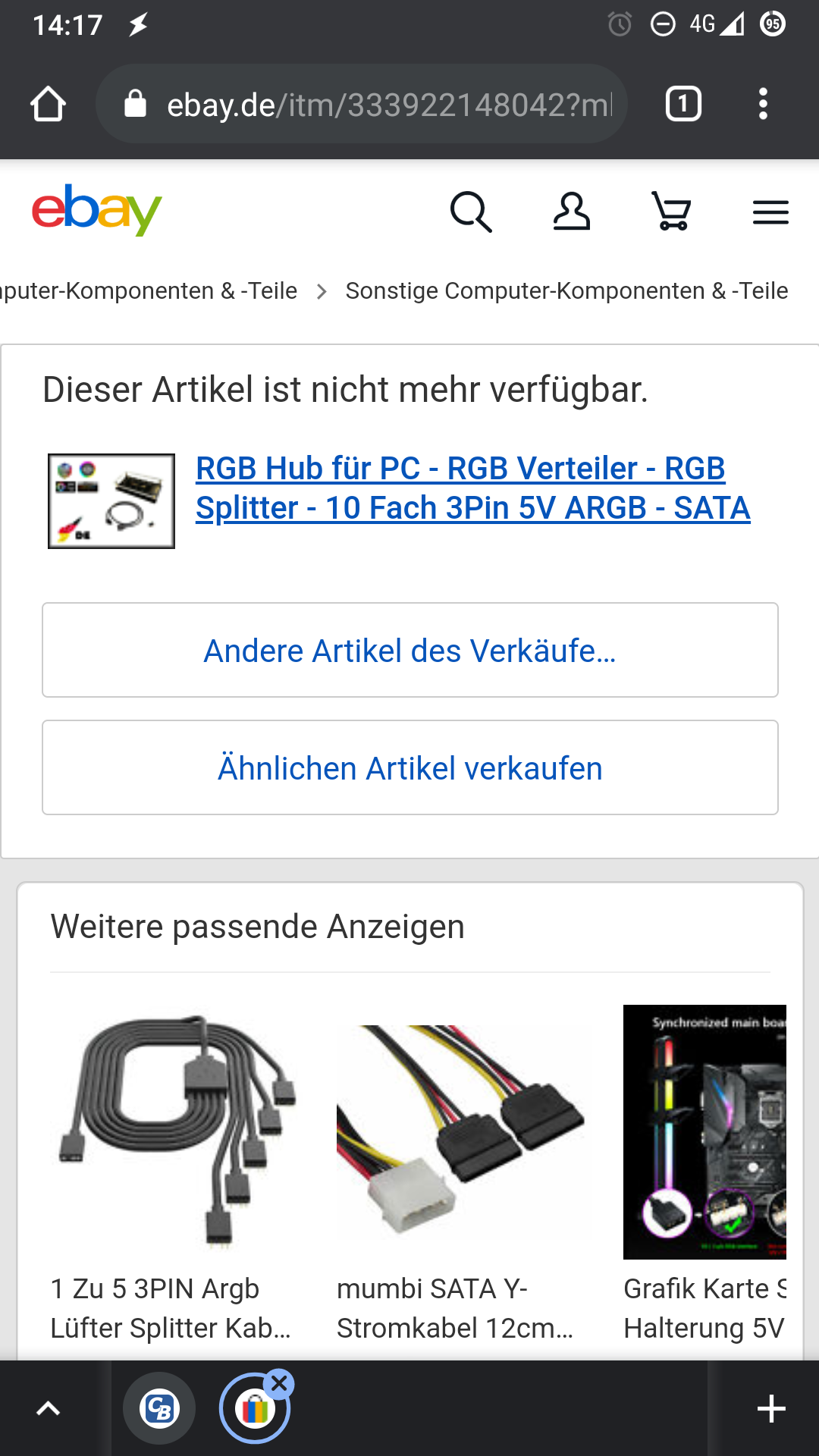This screenshot has width=819, height=1456.
Task: Open the shopping cart
Action: pos(672,213)
